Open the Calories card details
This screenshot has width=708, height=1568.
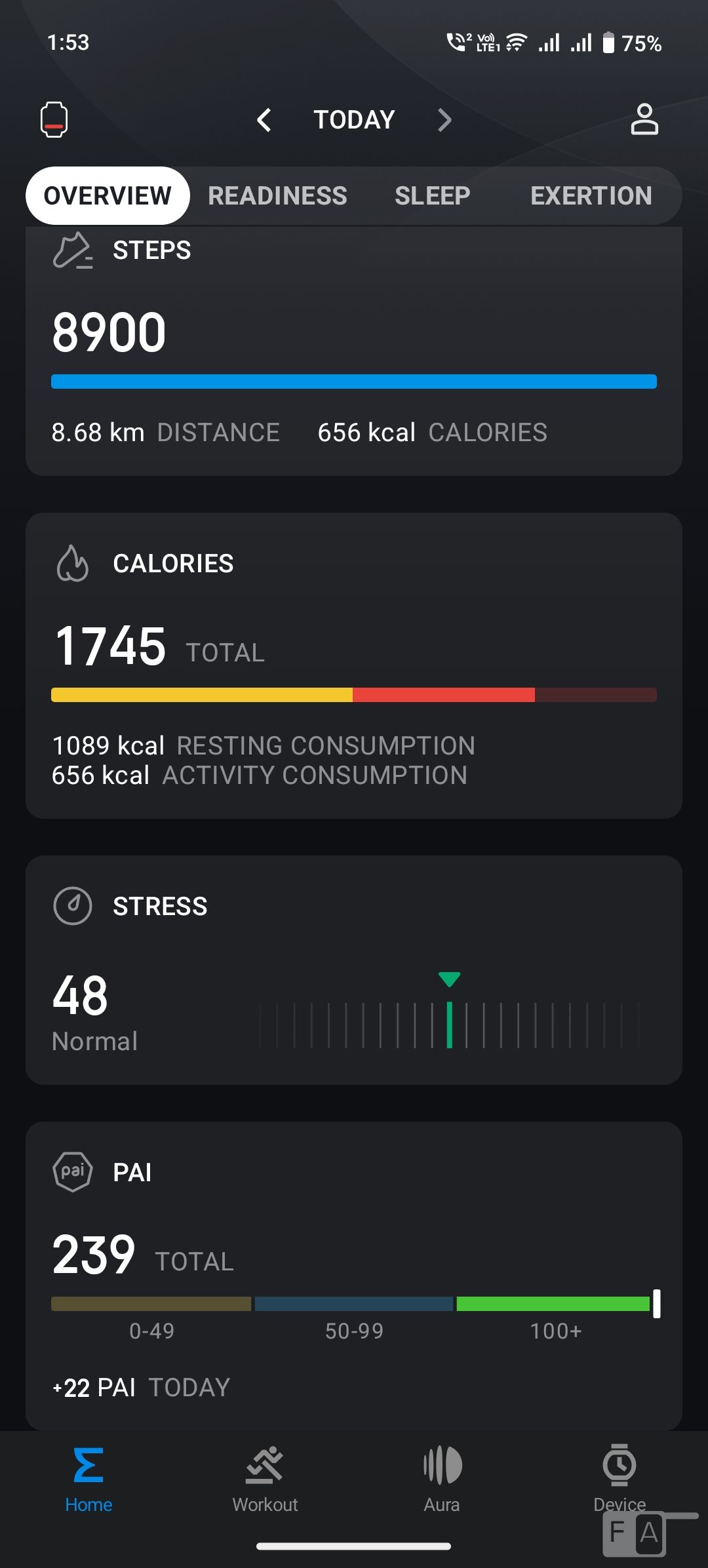coord(354,665)
